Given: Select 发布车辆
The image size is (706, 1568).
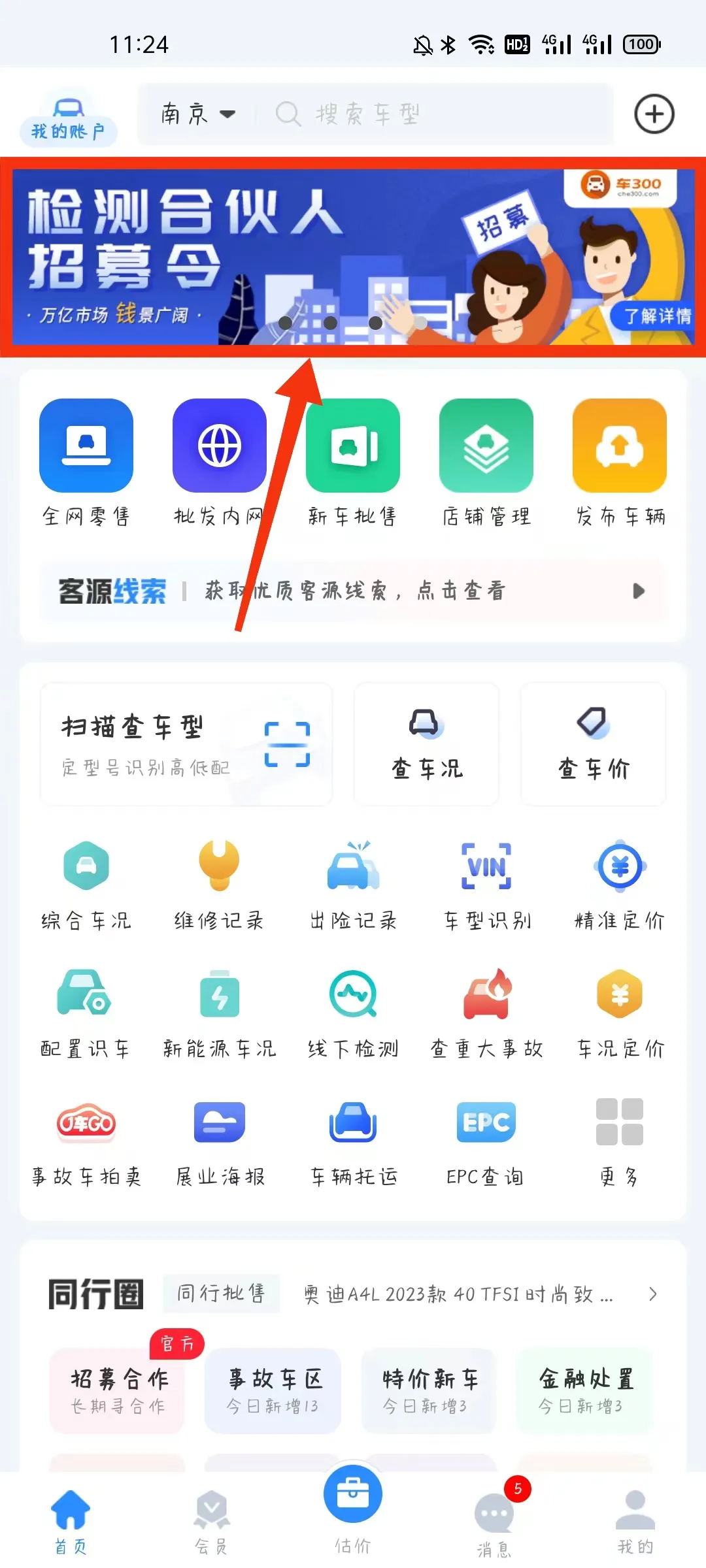Looking at the screenshot, I should click(x=620, y=462).
